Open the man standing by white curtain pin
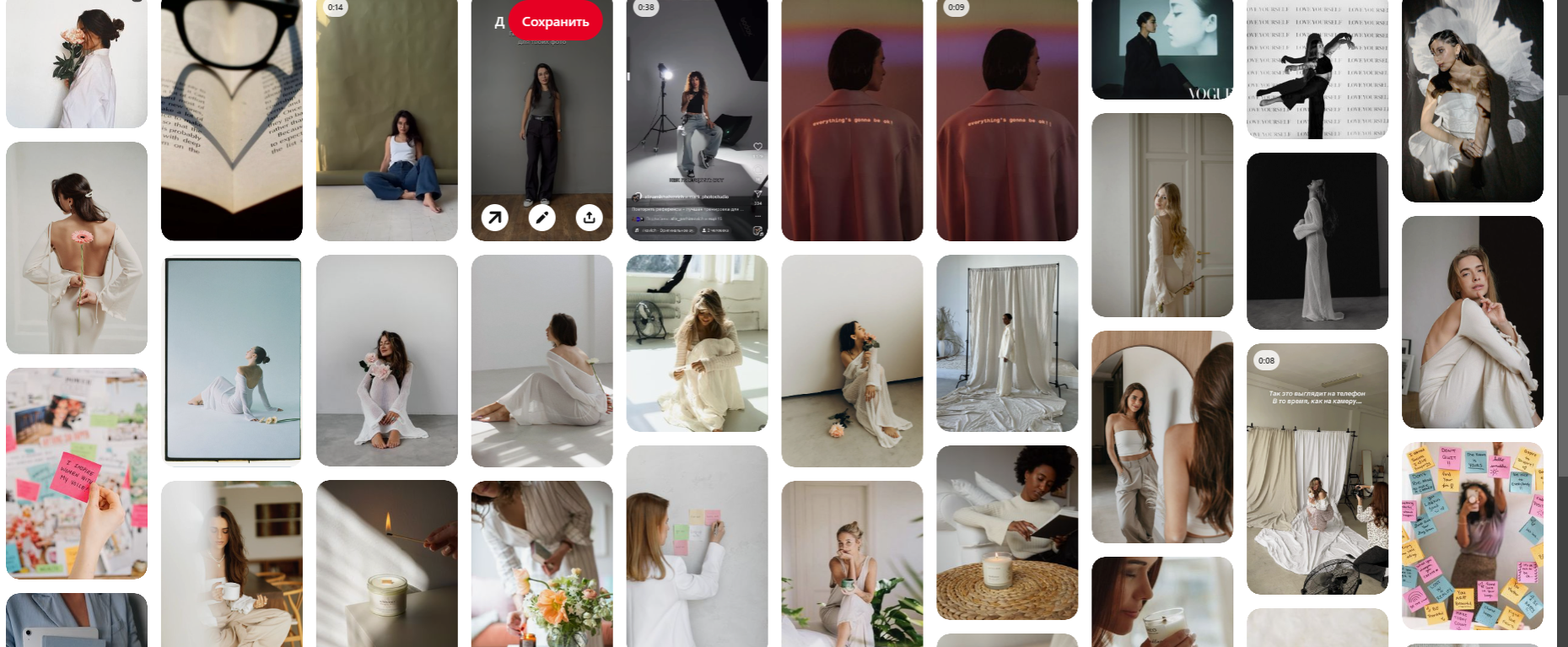 pyautogui.click(x=1006, y=342)
